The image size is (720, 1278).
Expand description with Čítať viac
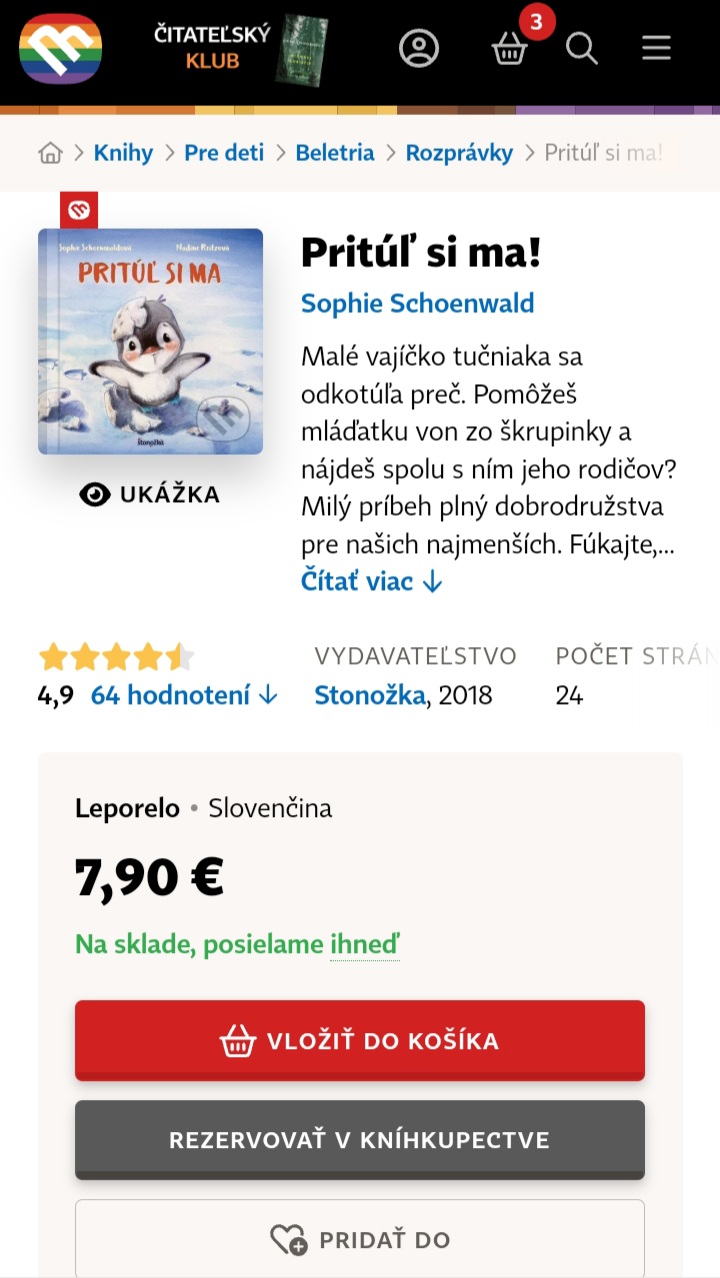pos(371,581)
